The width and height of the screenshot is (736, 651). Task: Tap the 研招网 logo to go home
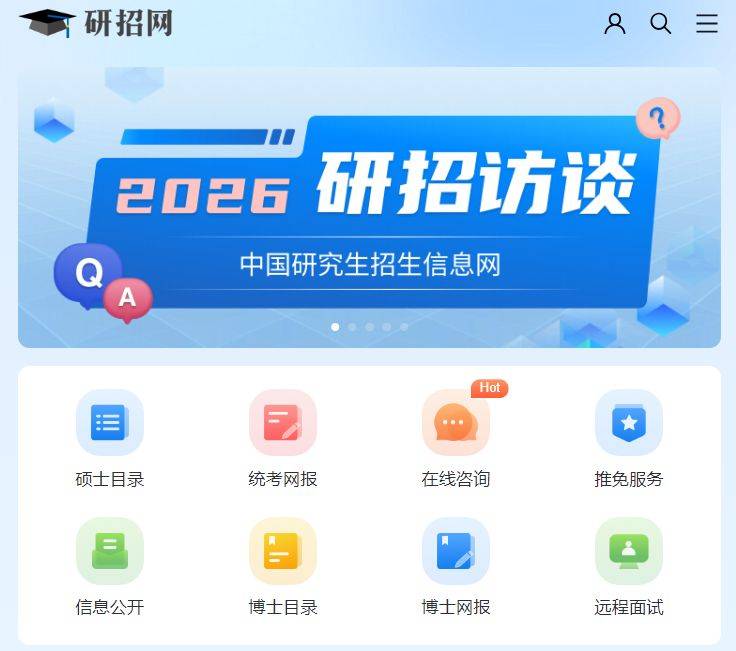(x=97, y=23)
